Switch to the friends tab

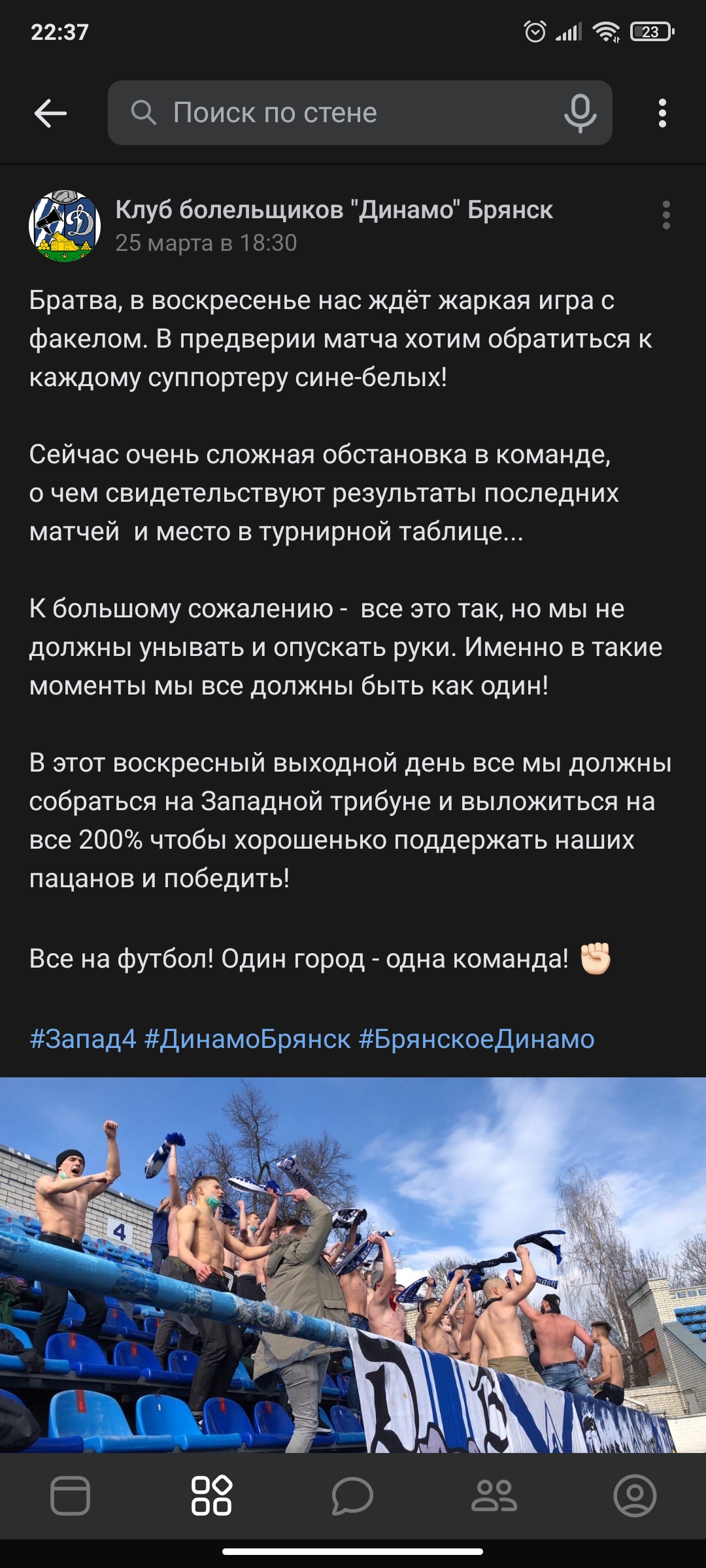[494, 1495]
